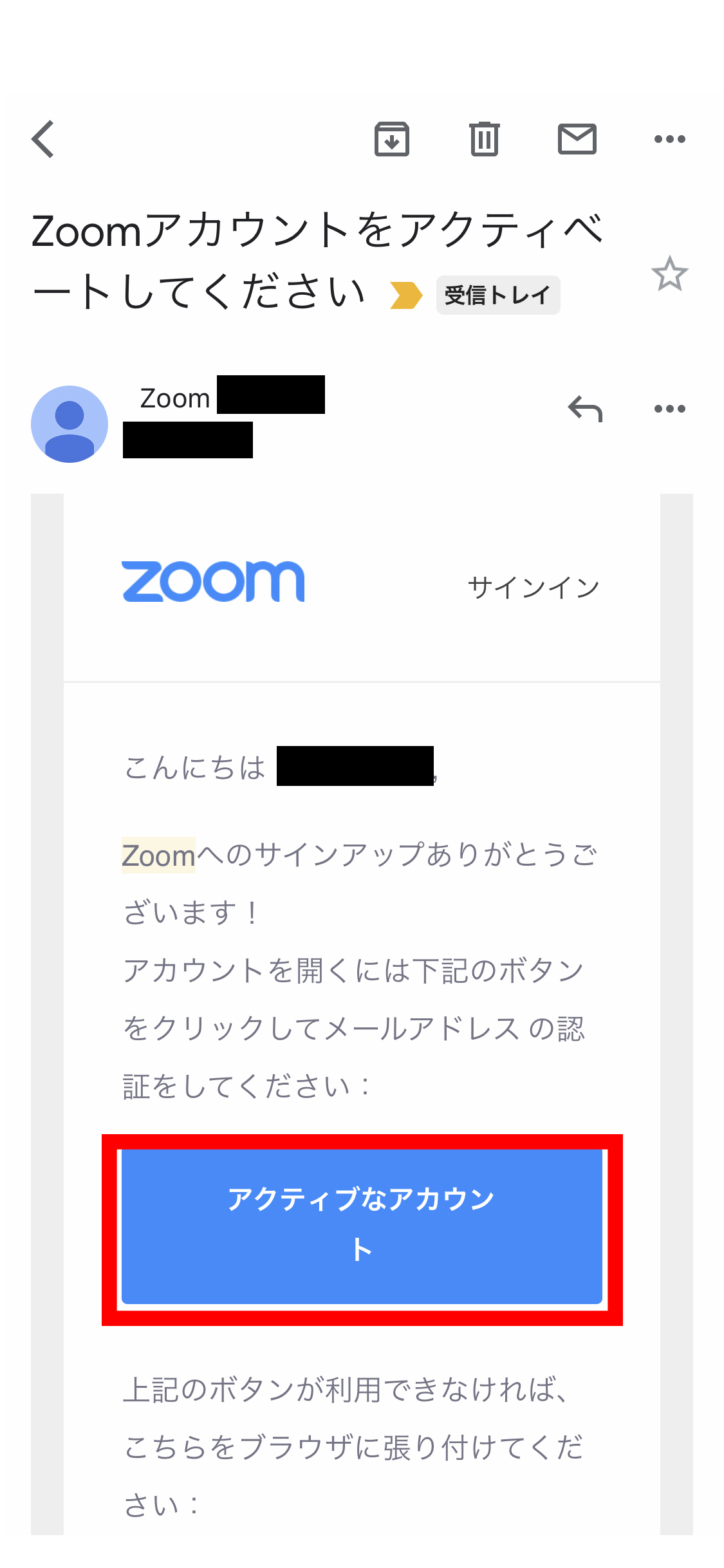The height and width of the screenshot is (1568, 724).
Task: Follow the サインイン link
Action: point(534,588)
